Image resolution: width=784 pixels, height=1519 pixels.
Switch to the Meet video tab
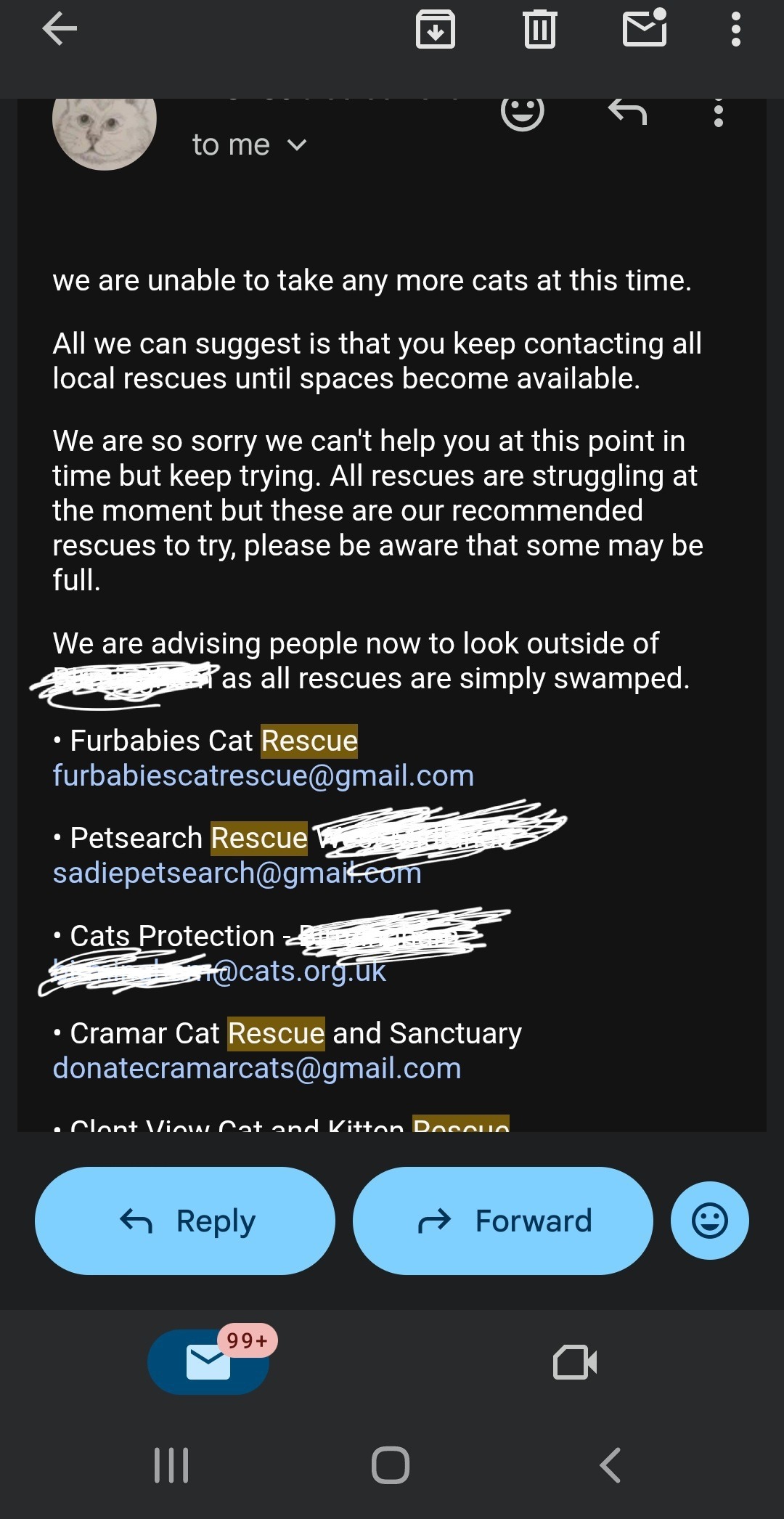pyautogui.click(x=574, y=1362)
